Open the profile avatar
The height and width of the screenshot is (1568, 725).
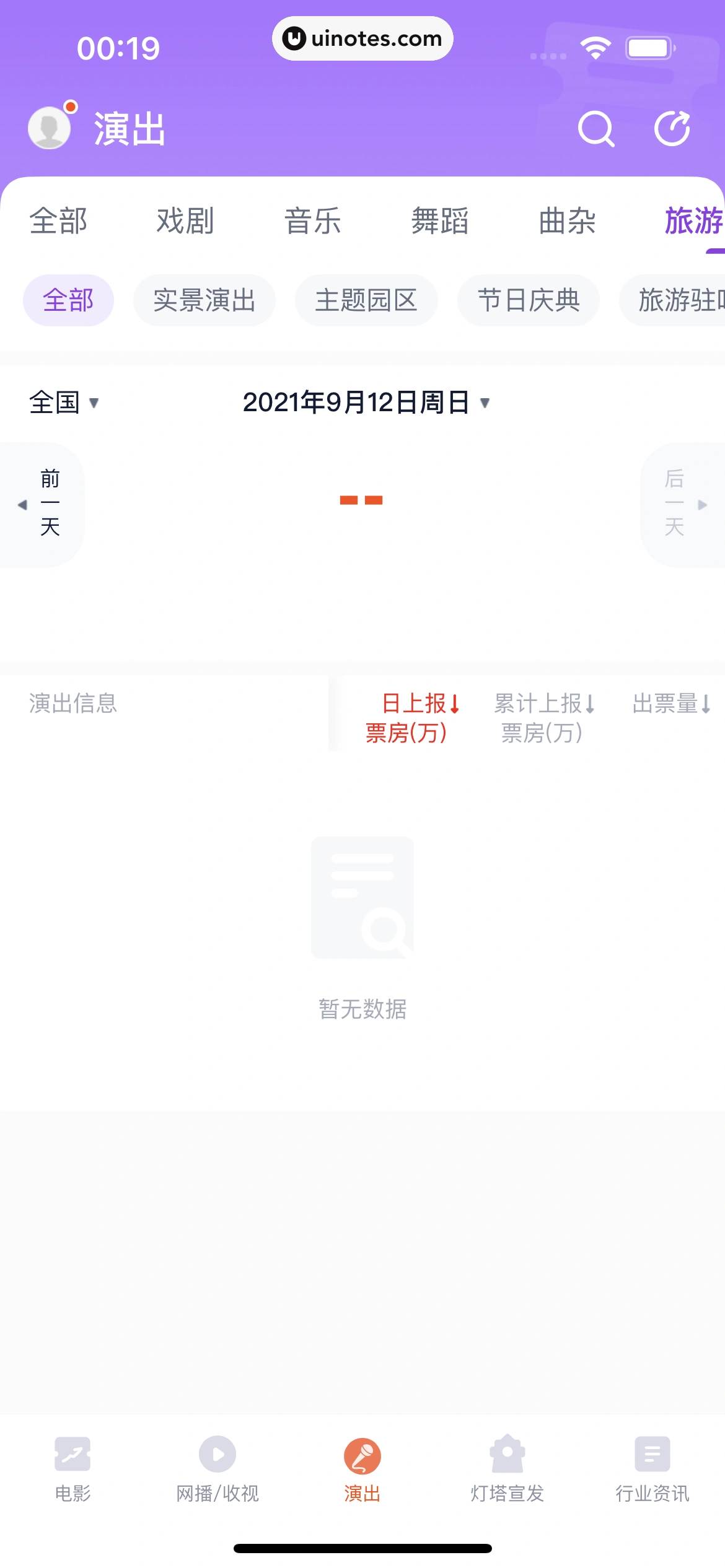coord(50,128)
